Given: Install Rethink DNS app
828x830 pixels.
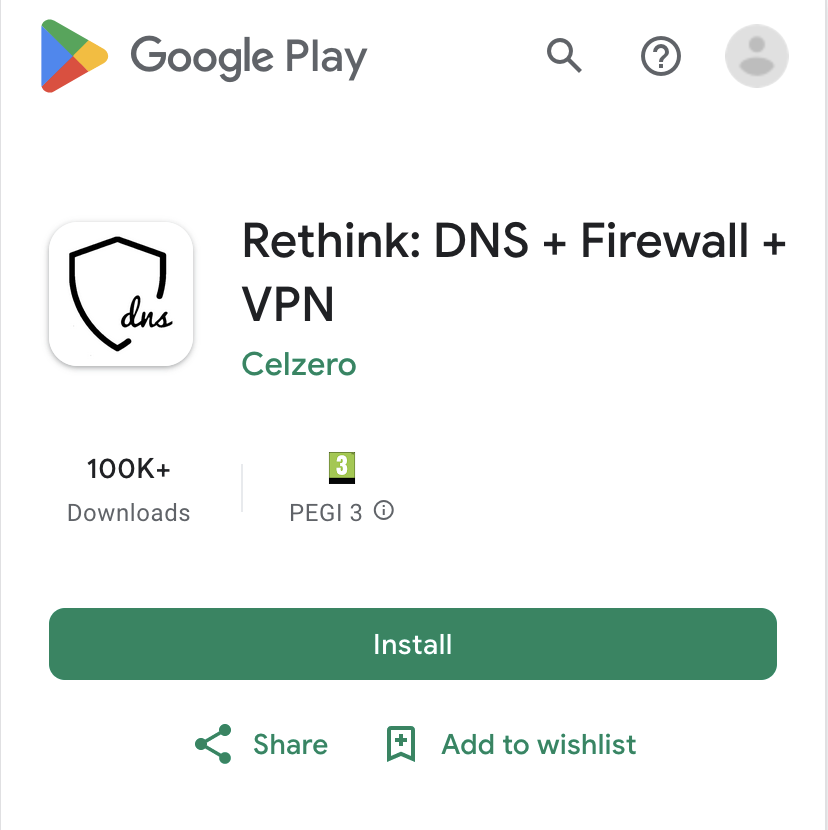Looking at the screenshot, I should (x=413, y=644).
